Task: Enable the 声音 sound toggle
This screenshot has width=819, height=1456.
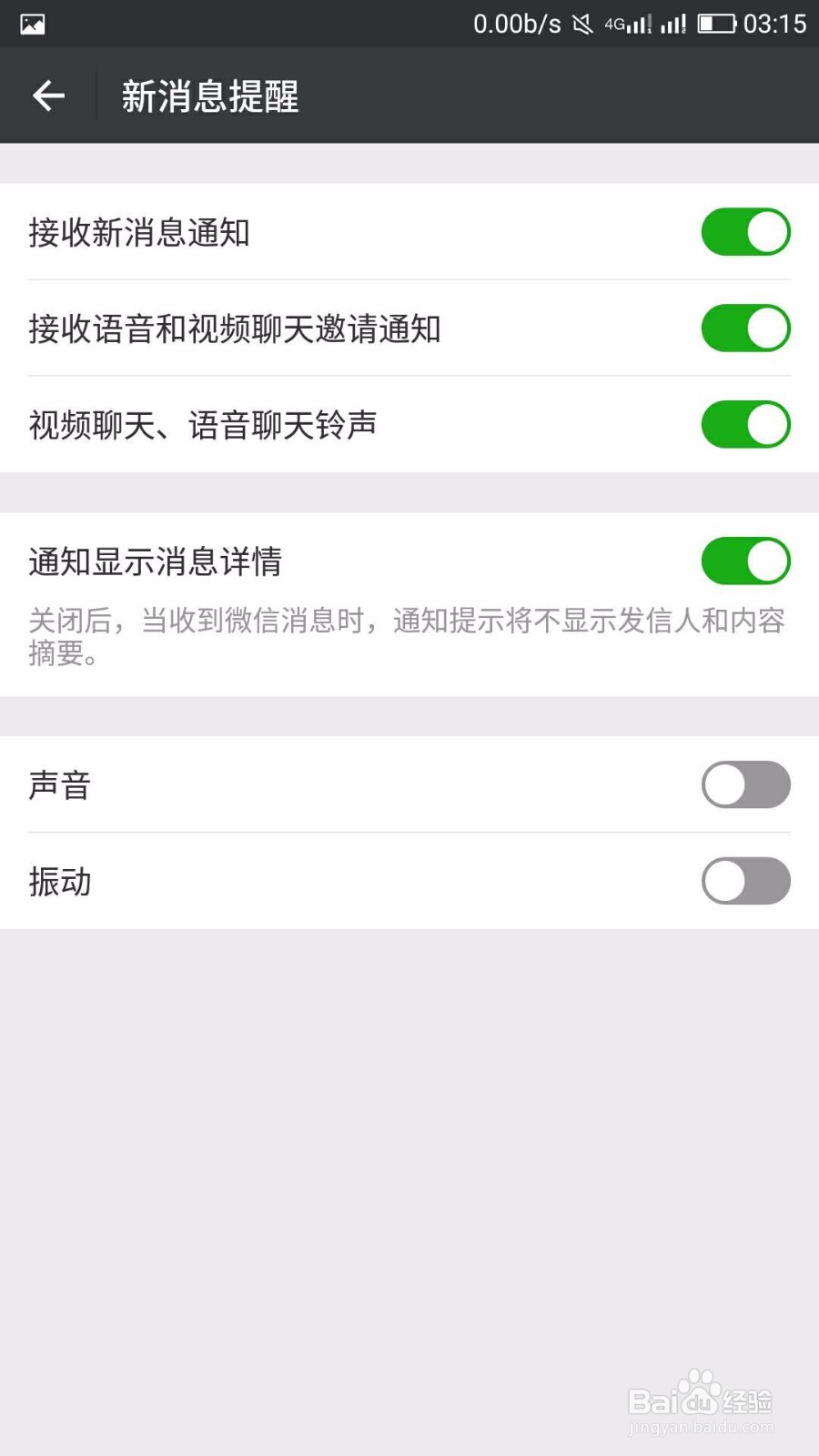Action: 745,784
